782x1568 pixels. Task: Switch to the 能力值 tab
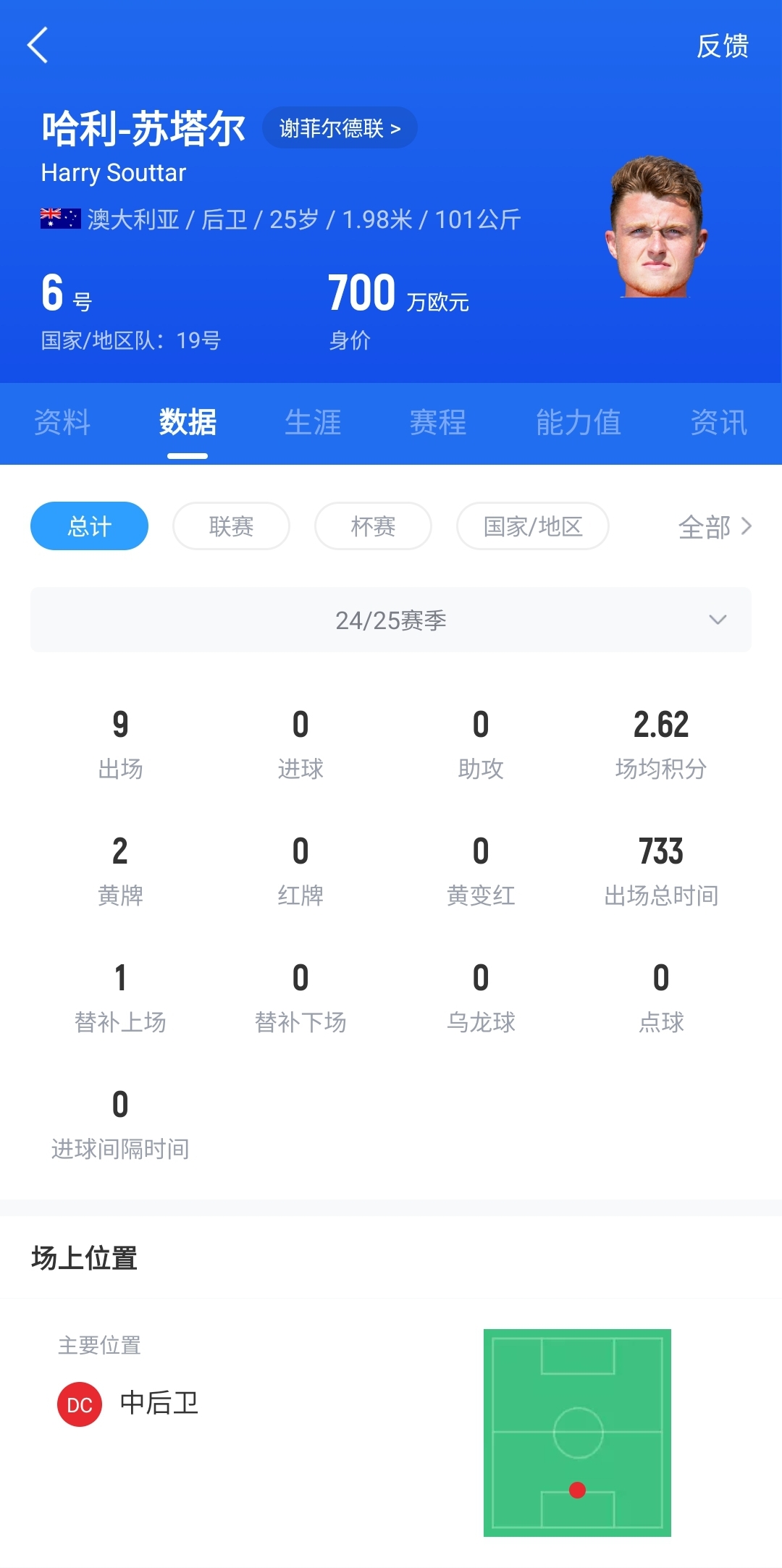[x=578, y=423]
